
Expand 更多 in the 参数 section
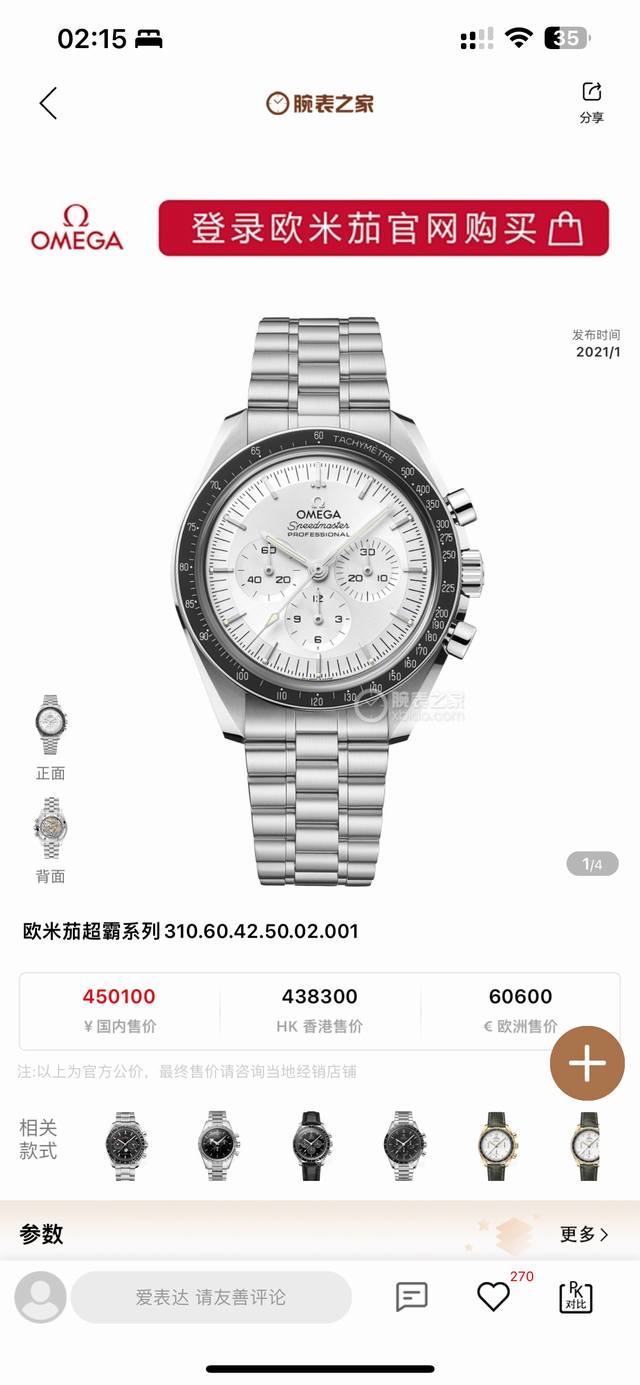[x=584, y=1234]
